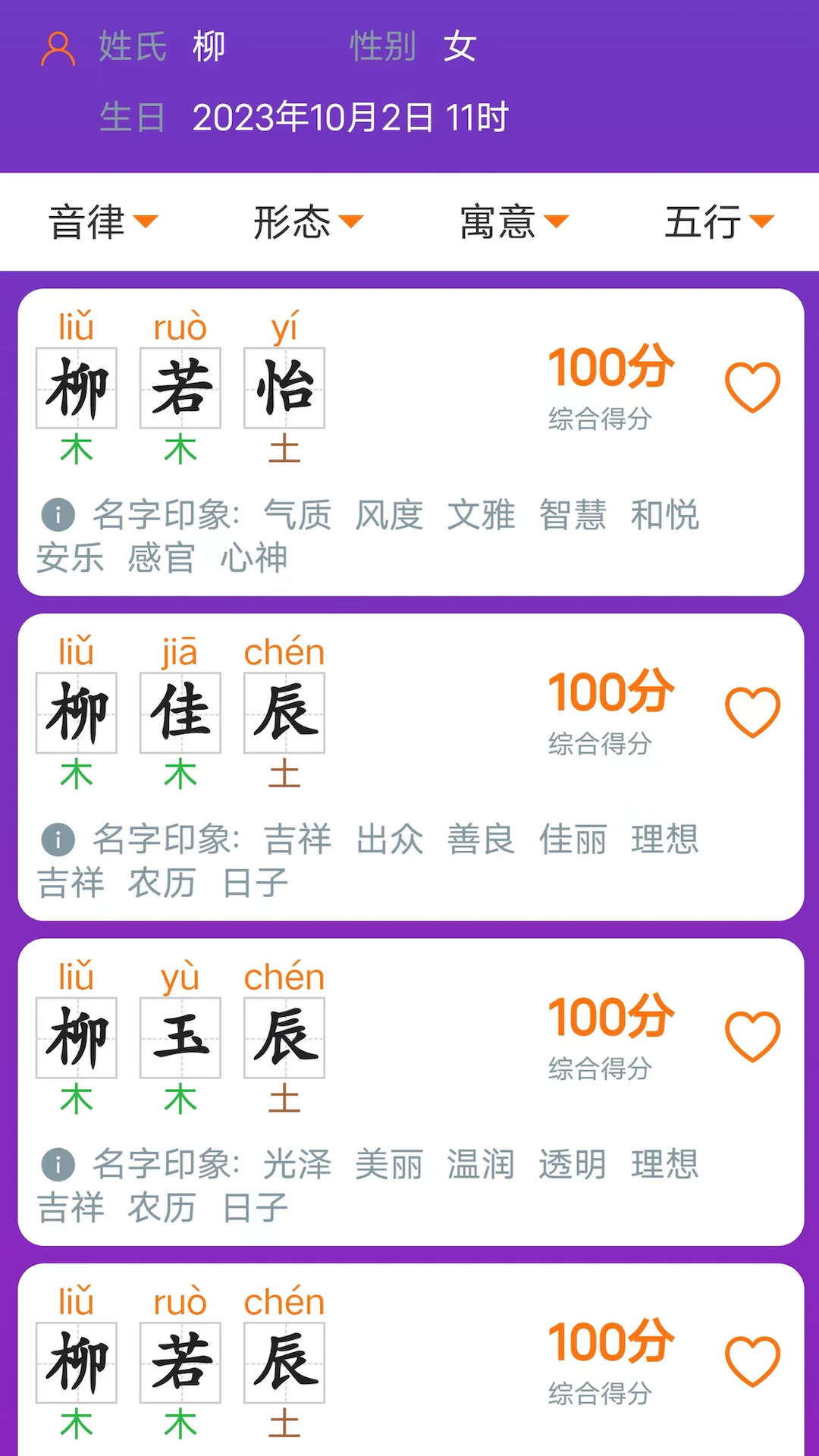Tap the info icon beside 柳佳辰's 名字印象

point(58,839)
